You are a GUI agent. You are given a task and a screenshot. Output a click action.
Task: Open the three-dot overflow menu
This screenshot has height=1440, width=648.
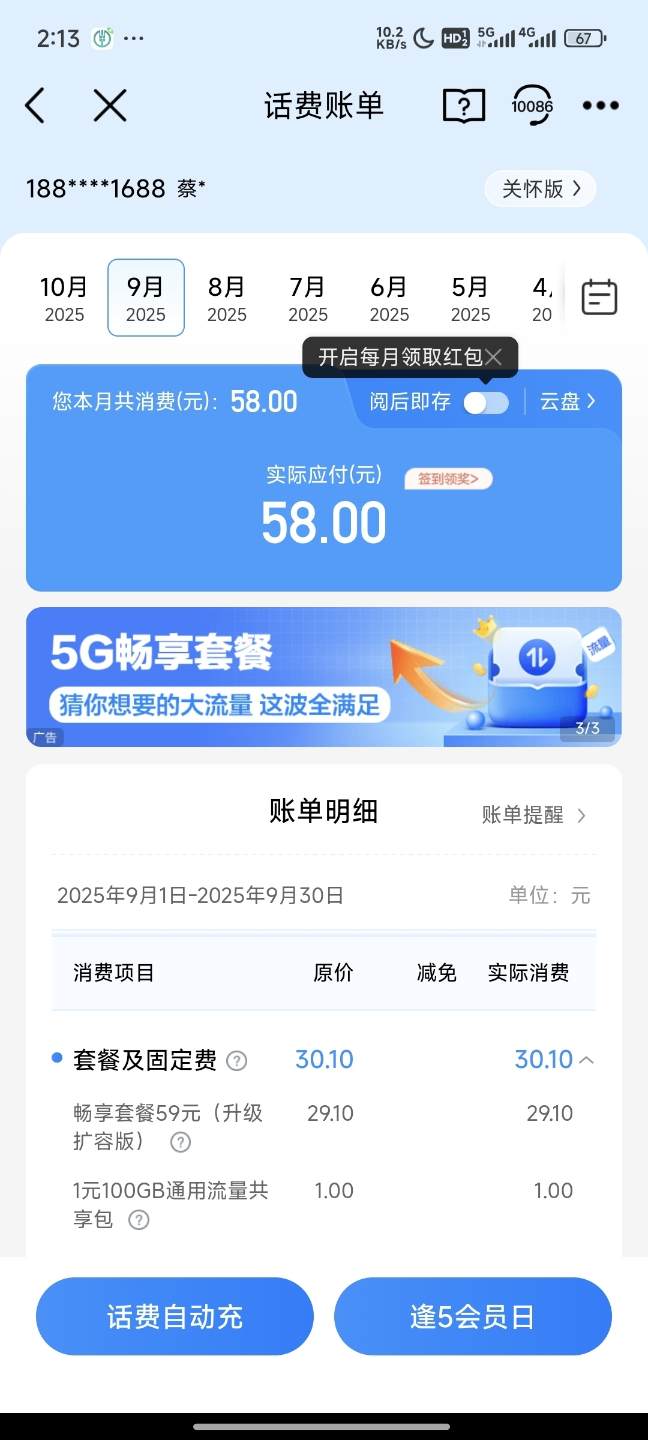click(600, 105)
